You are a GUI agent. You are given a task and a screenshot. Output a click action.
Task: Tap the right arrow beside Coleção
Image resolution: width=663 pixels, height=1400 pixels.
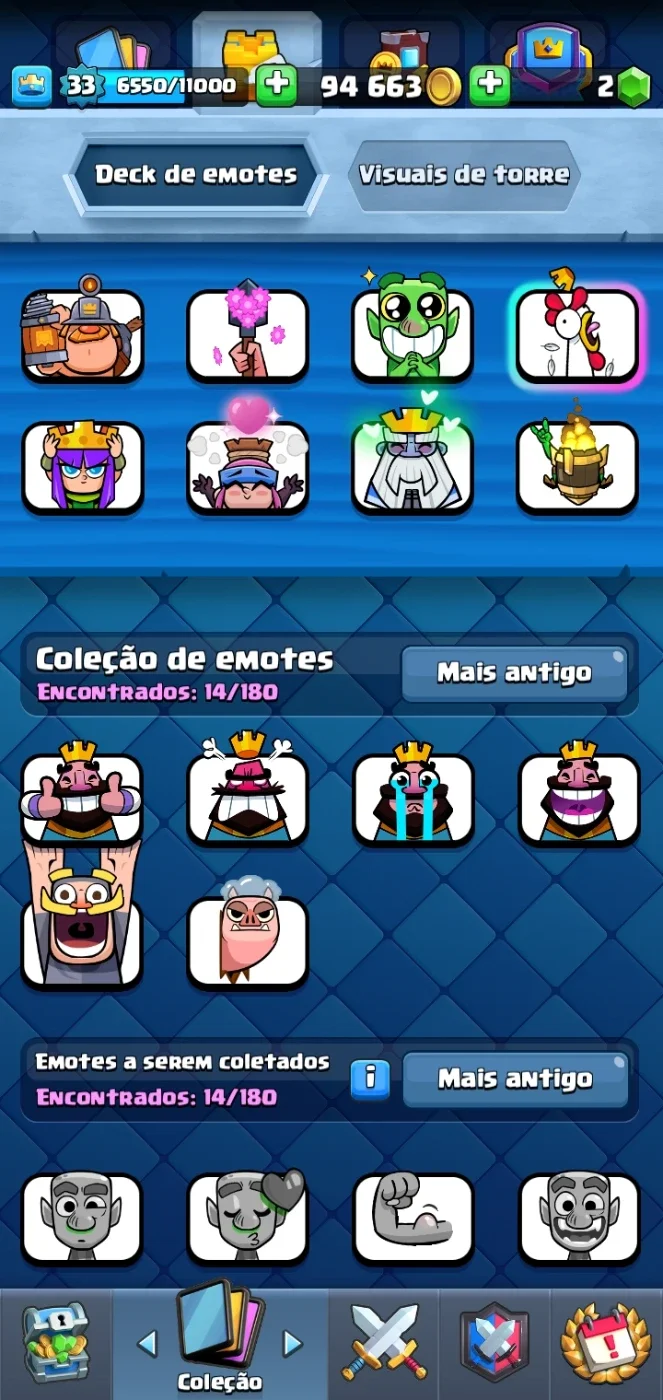293,1342
